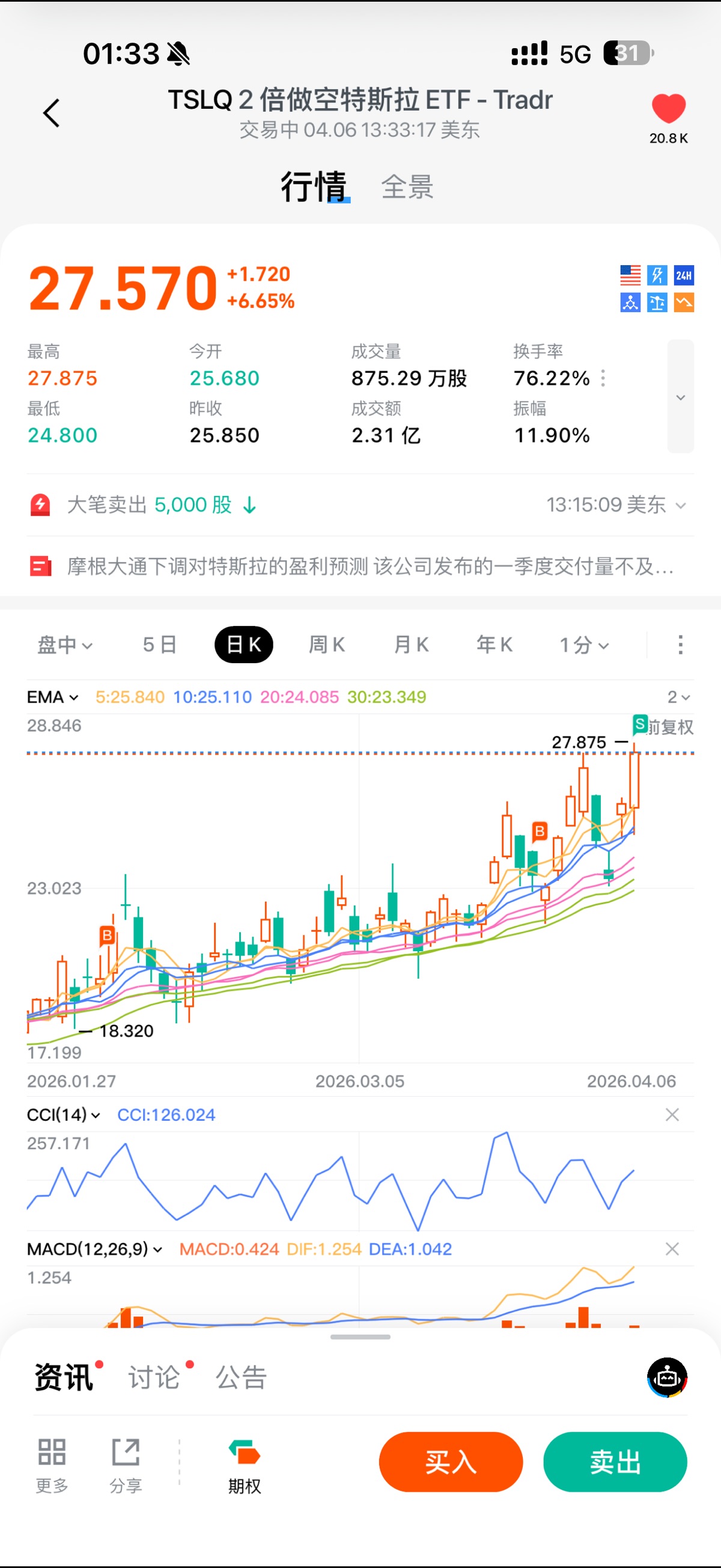Viewport: 721px width, 1568px height.
Task: Expand the quote details chevron
Action: [680, 397]
